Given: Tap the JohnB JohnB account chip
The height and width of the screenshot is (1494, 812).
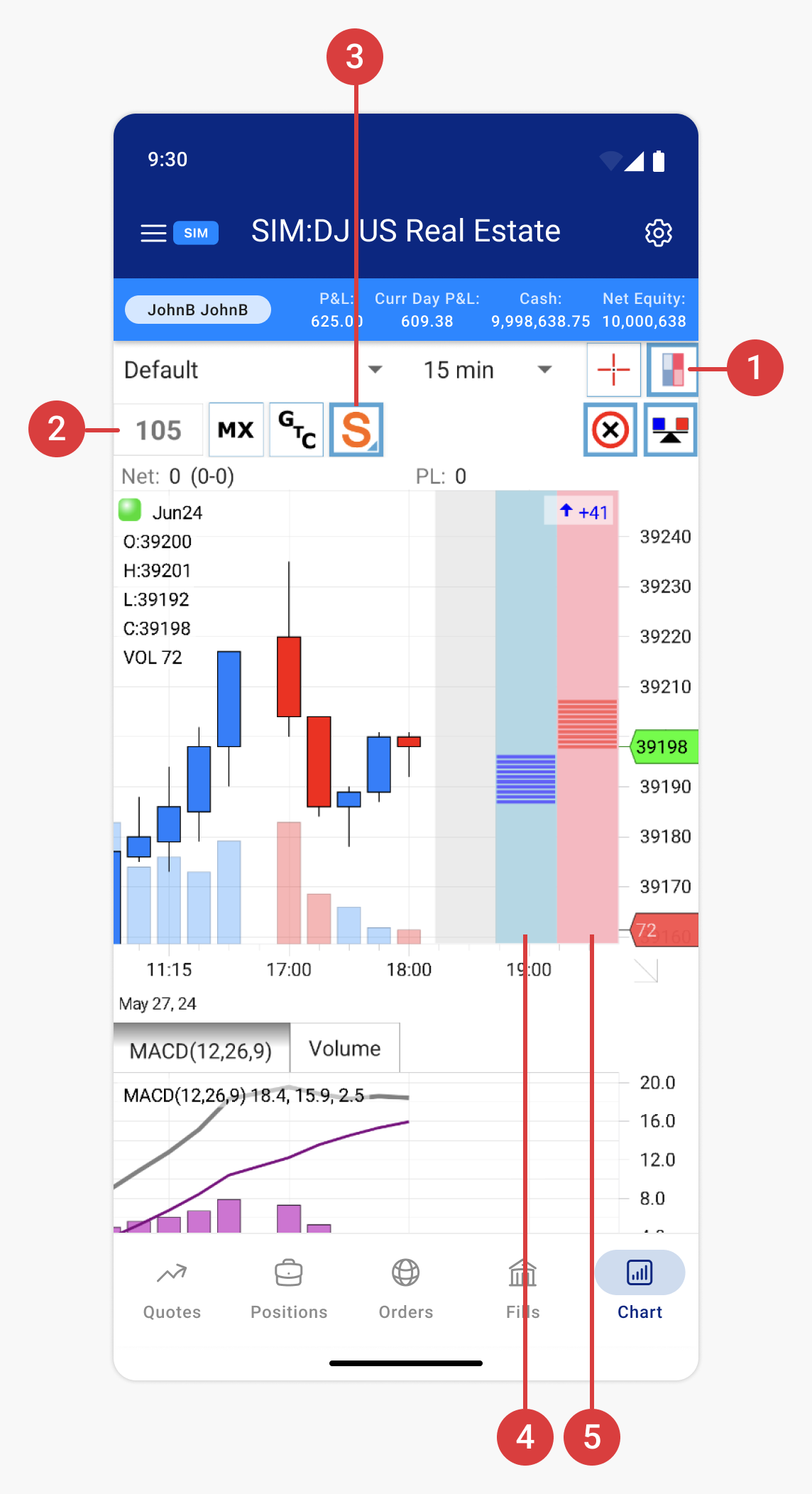Looking at the screenshot, I should [x=198, y=309].
